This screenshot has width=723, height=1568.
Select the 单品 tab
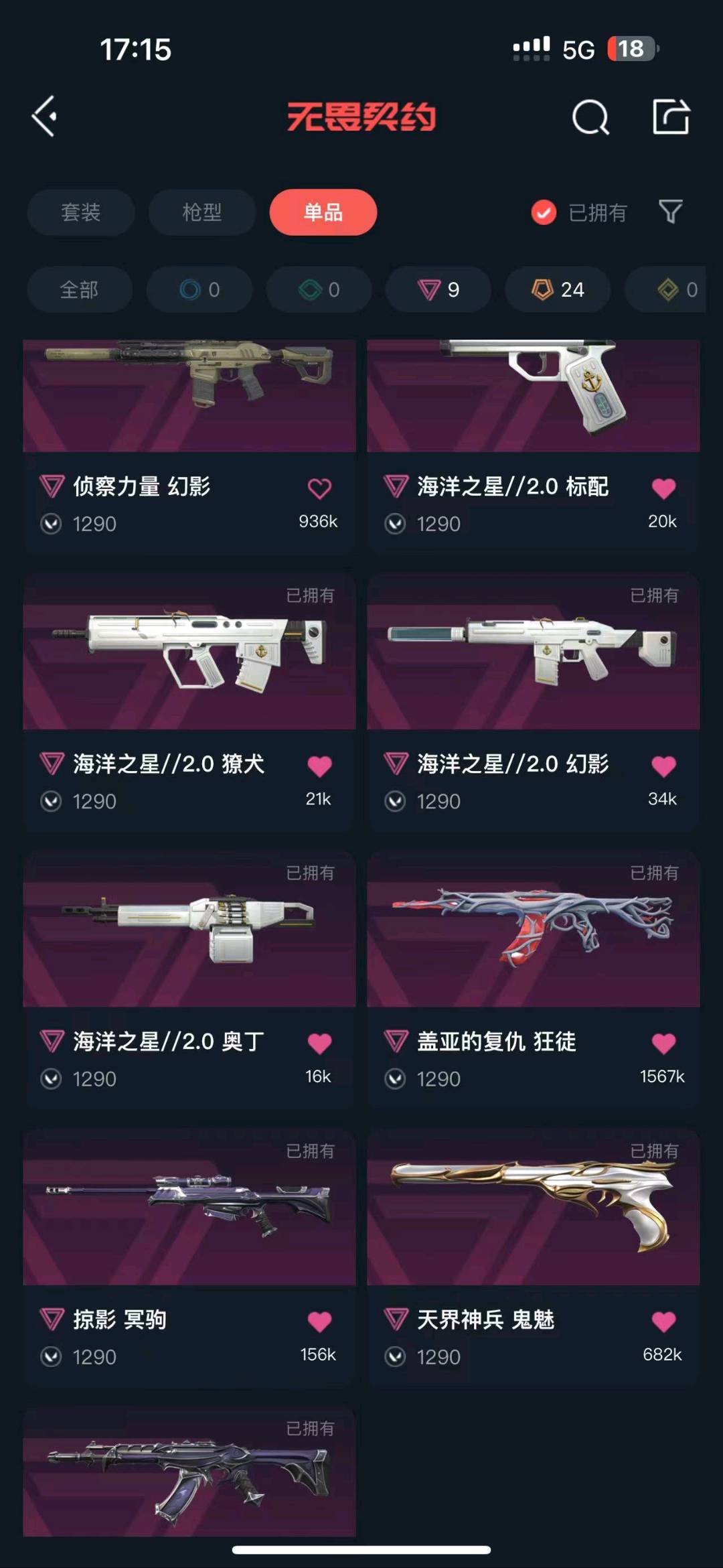pyautogui.click(x=323, y=212)
